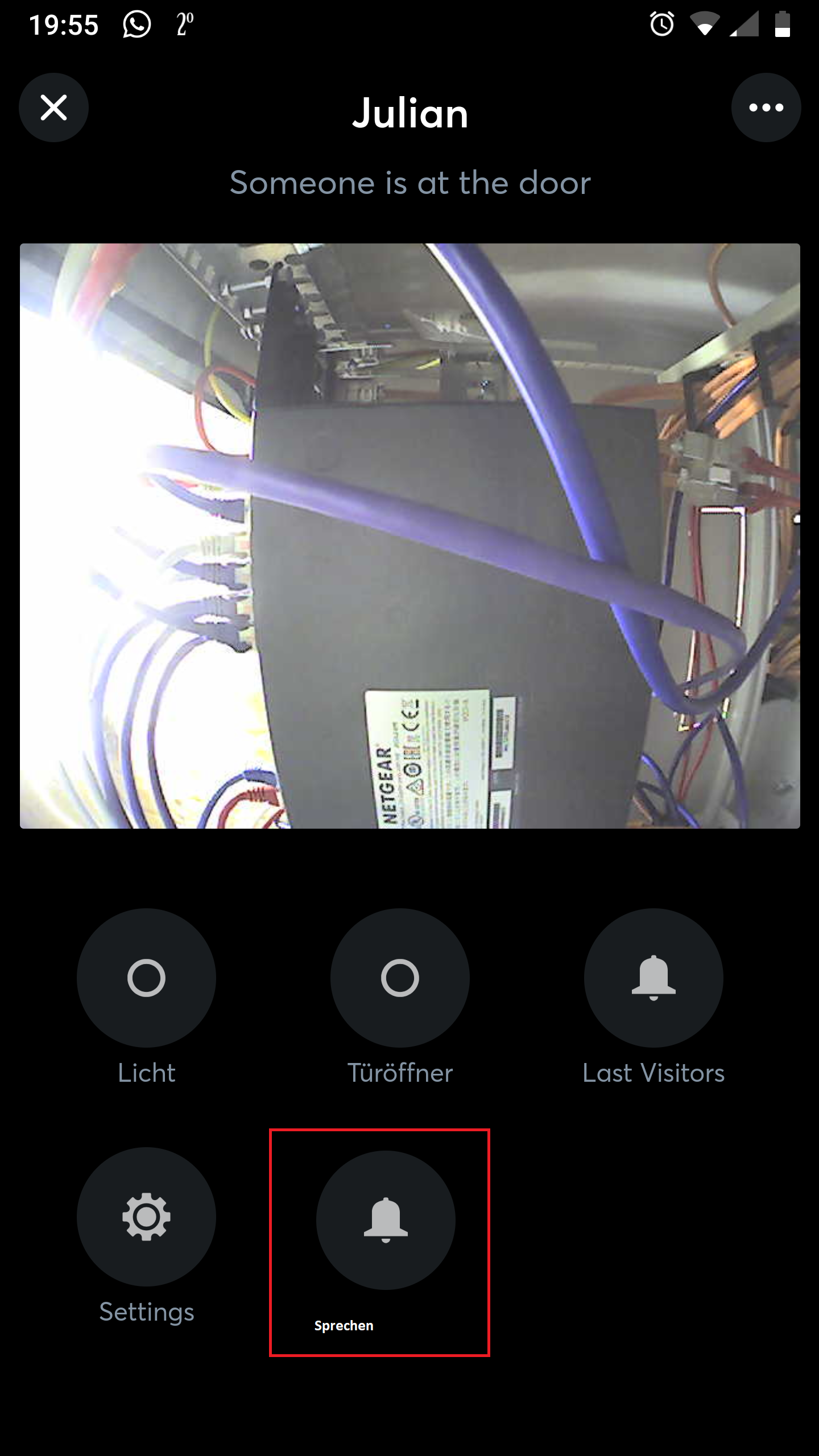Turn on the Licht button
The image size is (819, 1456).
(x=146, y=978)
